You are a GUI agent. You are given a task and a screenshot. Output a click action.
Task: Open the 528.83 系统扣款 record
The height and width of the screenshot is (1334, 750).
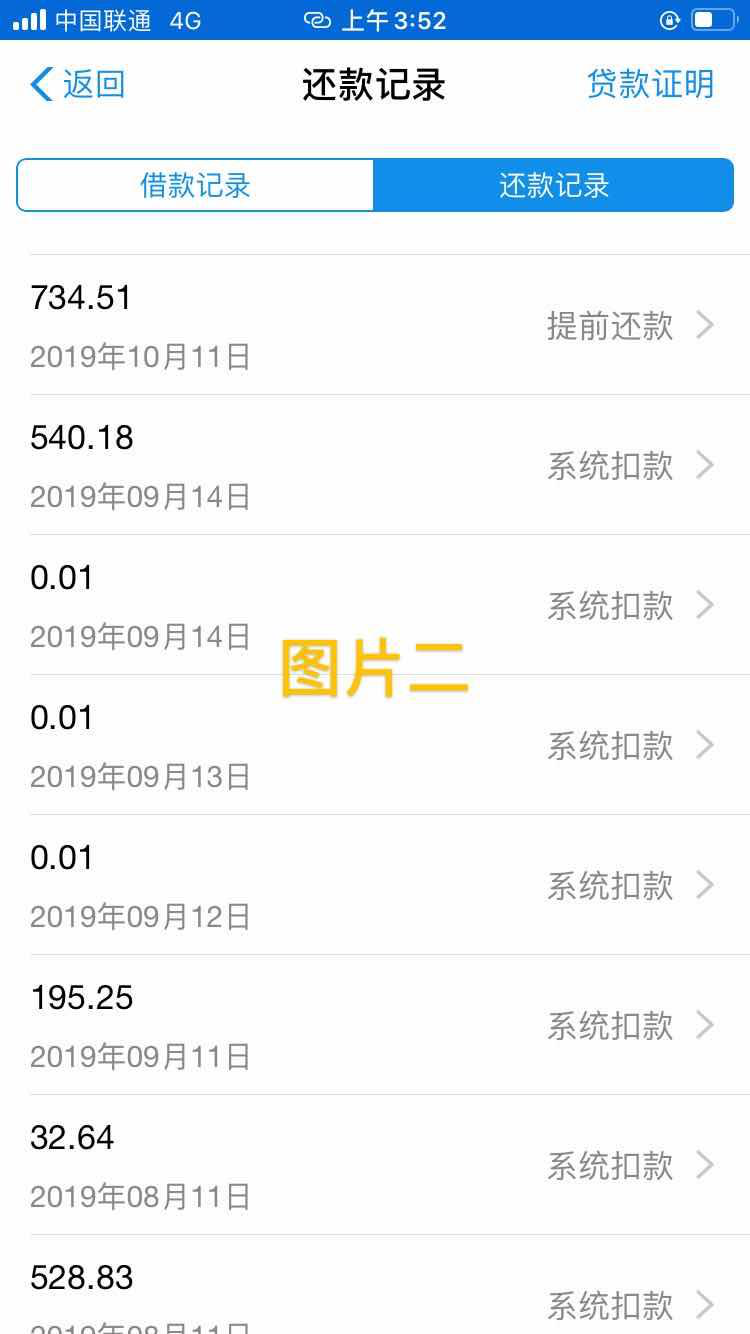(375, 1285)
